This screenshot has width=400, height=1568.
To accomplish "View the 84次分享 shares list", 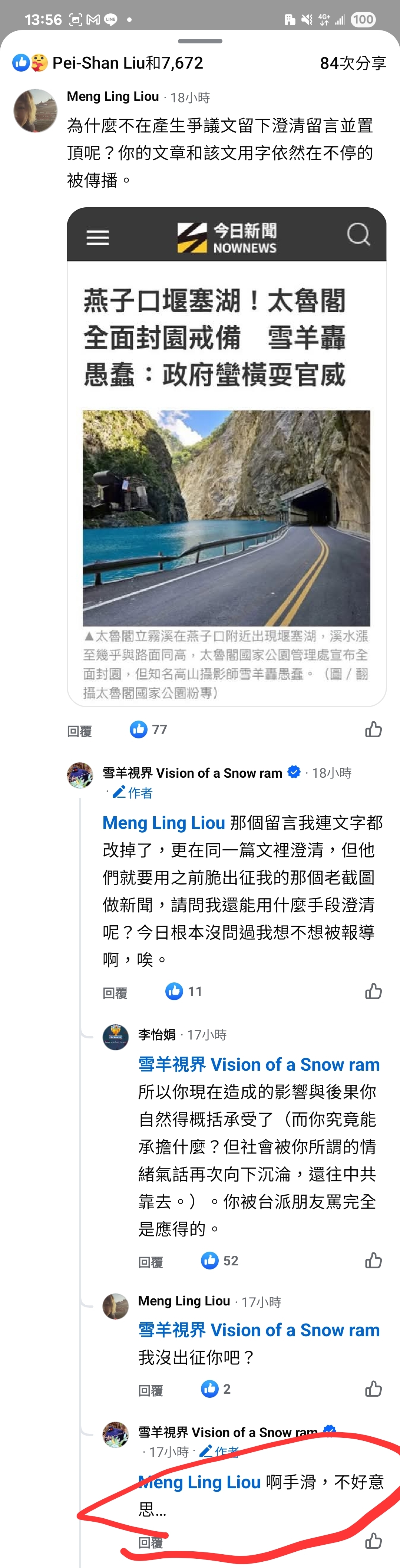I will (353, 63).
